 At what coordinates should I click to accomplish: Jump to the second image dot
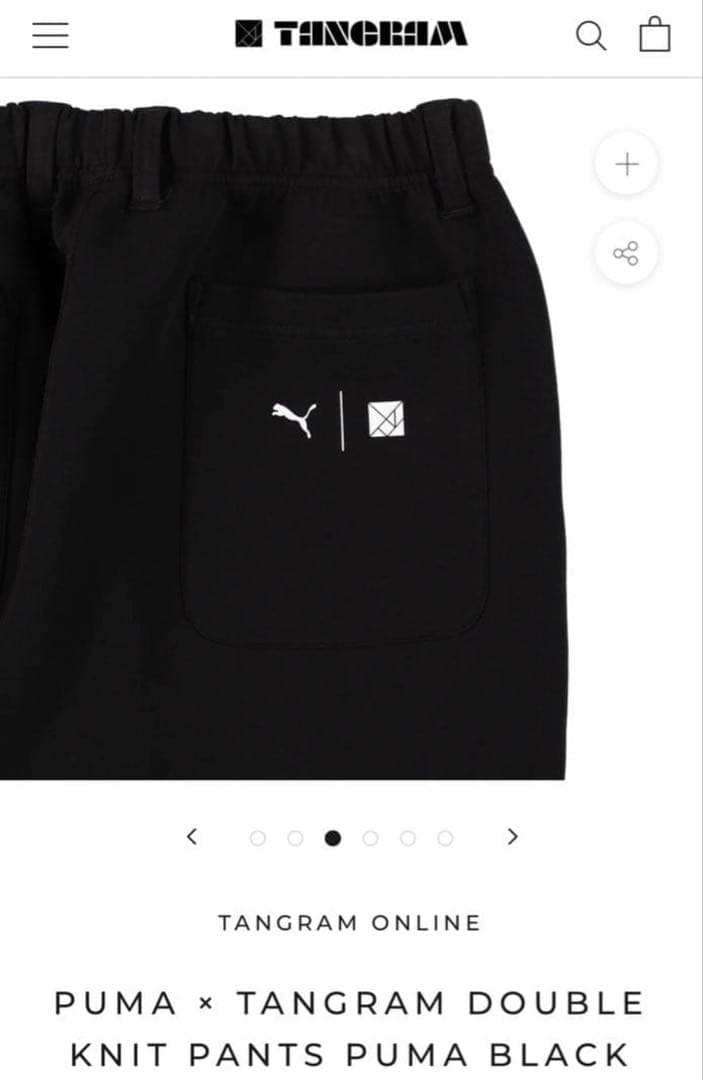coord(295,838)
